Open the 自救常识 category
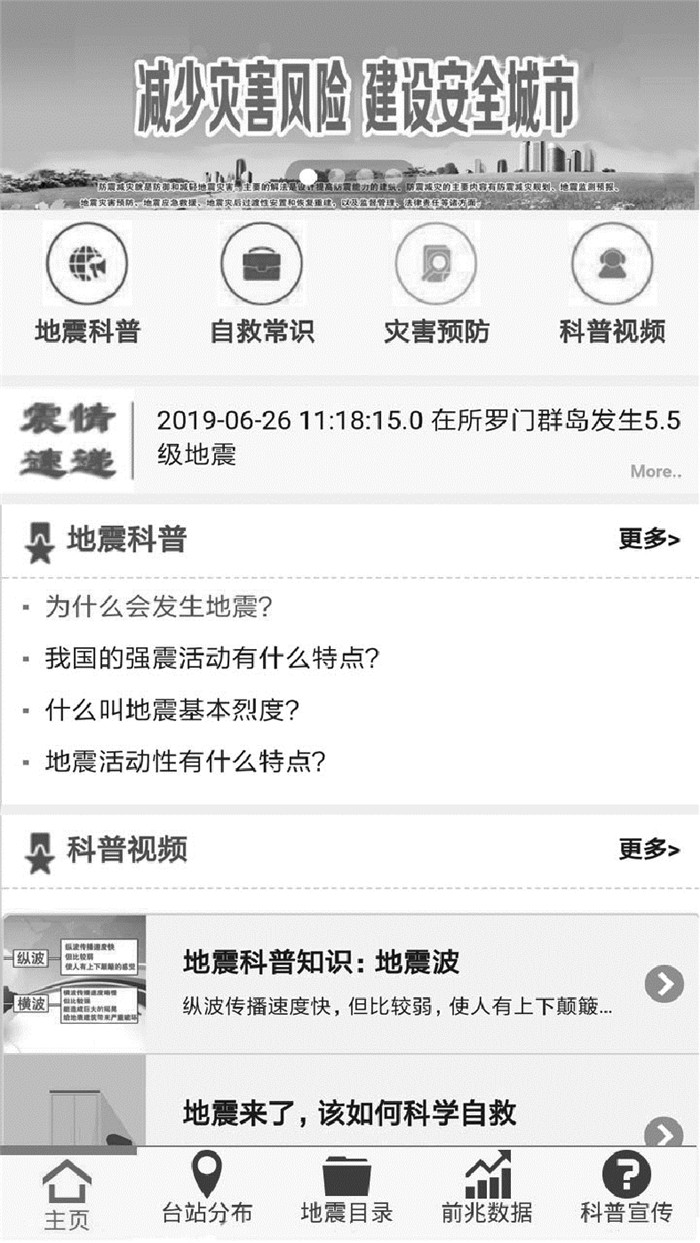This screenshot has width=700, height=1243. point(262,264)
